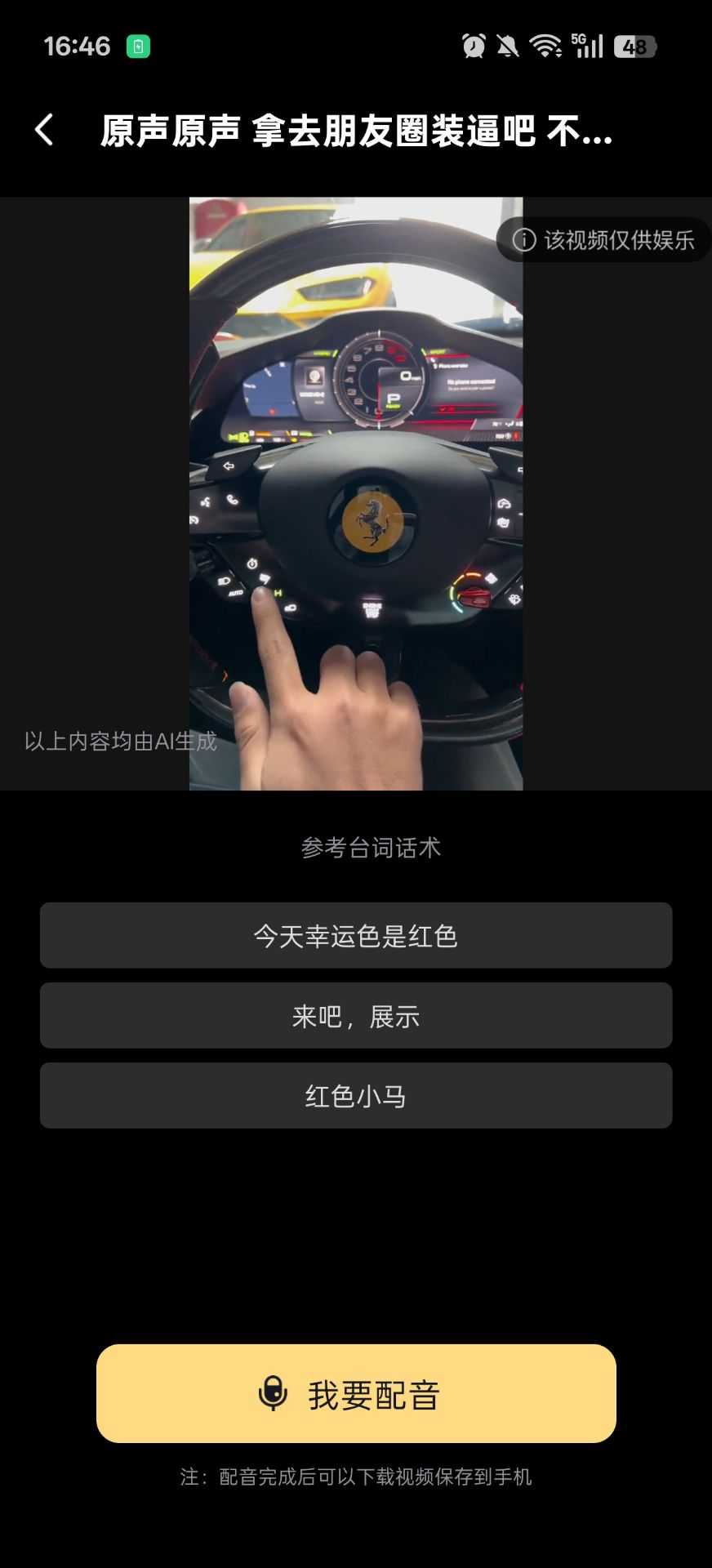Image resolution: width=712 pixels, height=1568 pixels.
Task: Open the 该视频仅供娱乐 info notice
Action: pos(603,240)
